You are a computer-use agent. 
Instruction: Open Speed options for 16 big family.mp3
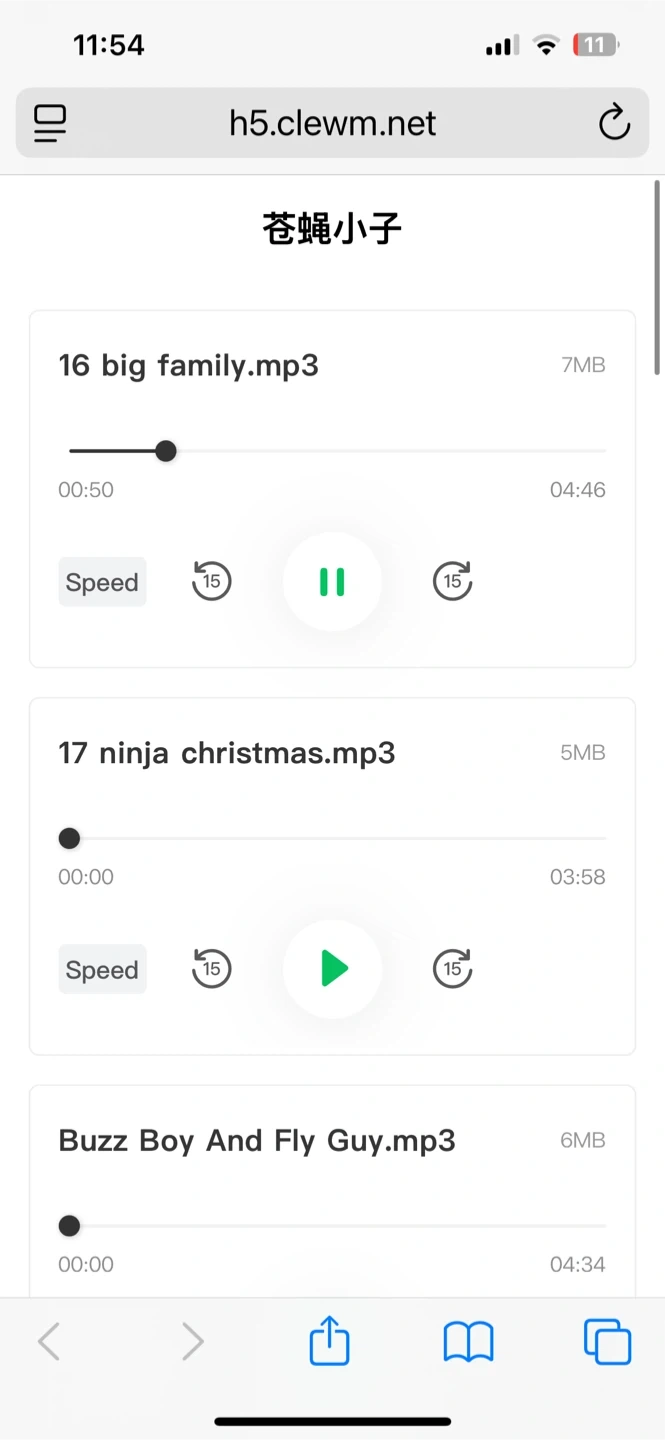point(102,582)
